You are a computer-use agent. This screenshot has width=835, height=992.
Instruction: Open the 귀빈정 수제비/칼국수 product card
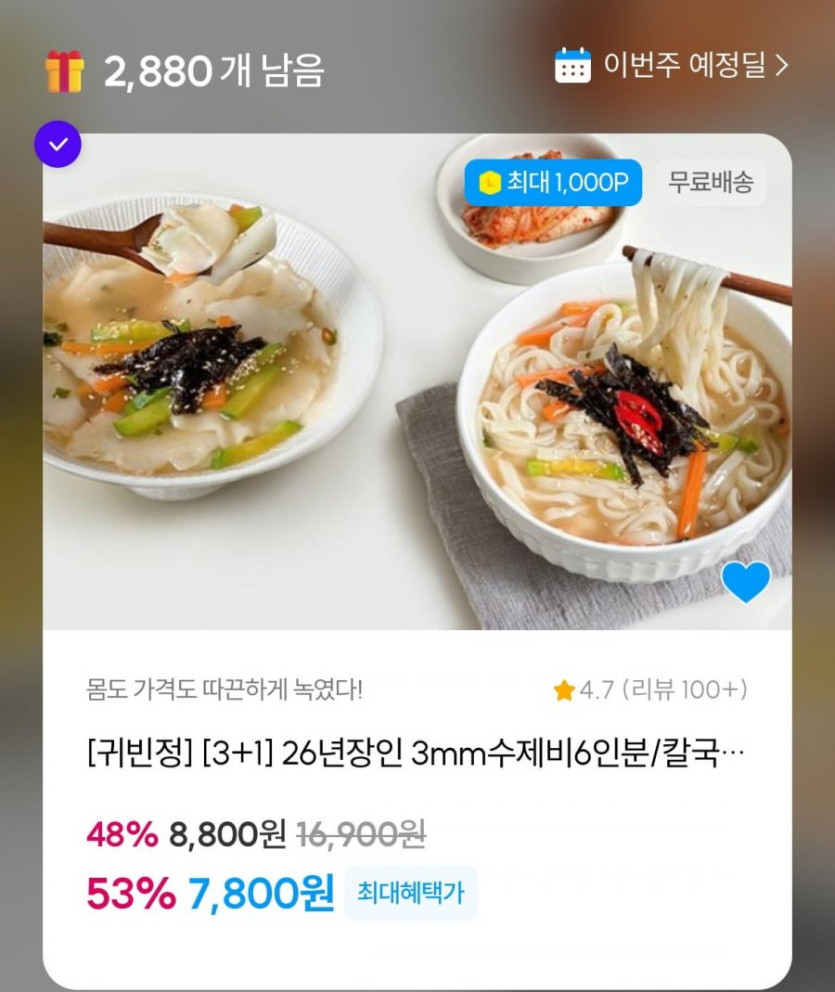pos(416,753)
